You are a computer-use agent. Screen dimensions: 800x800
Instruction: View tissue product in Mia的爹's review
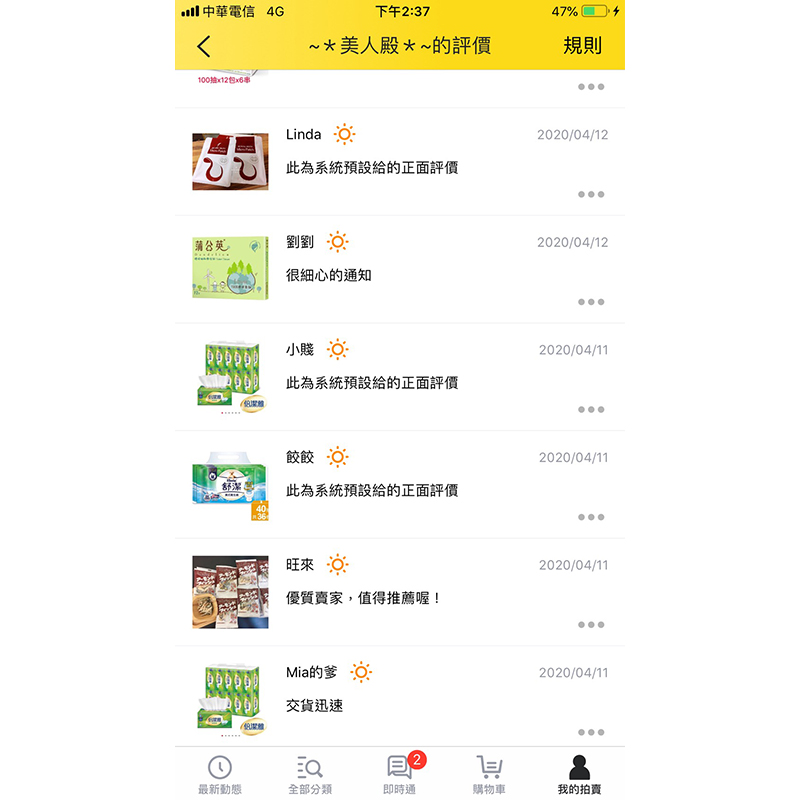pos(230,699)
